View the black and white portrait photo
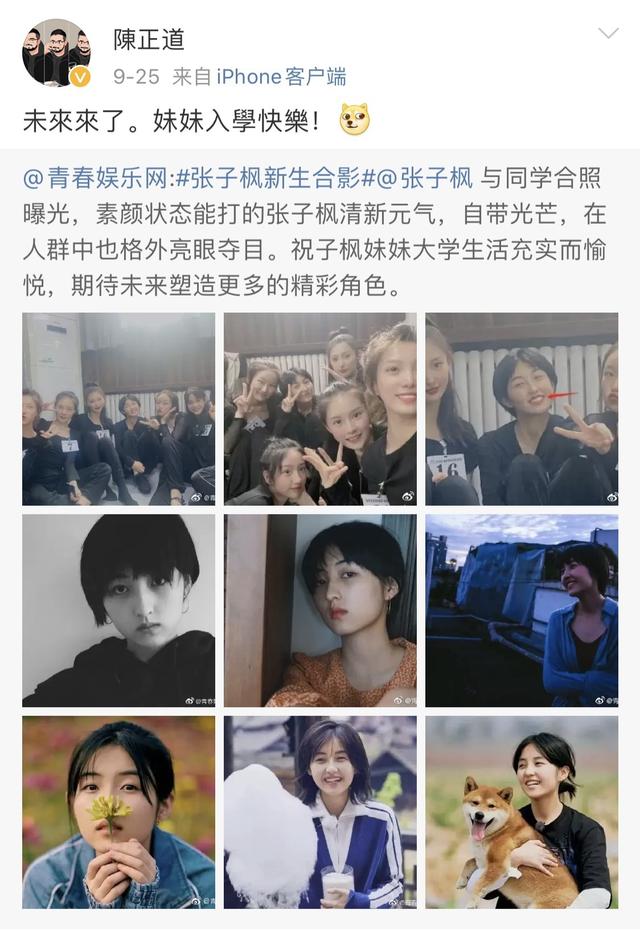Viewport: 640px width, 934px height. point(118,610)
